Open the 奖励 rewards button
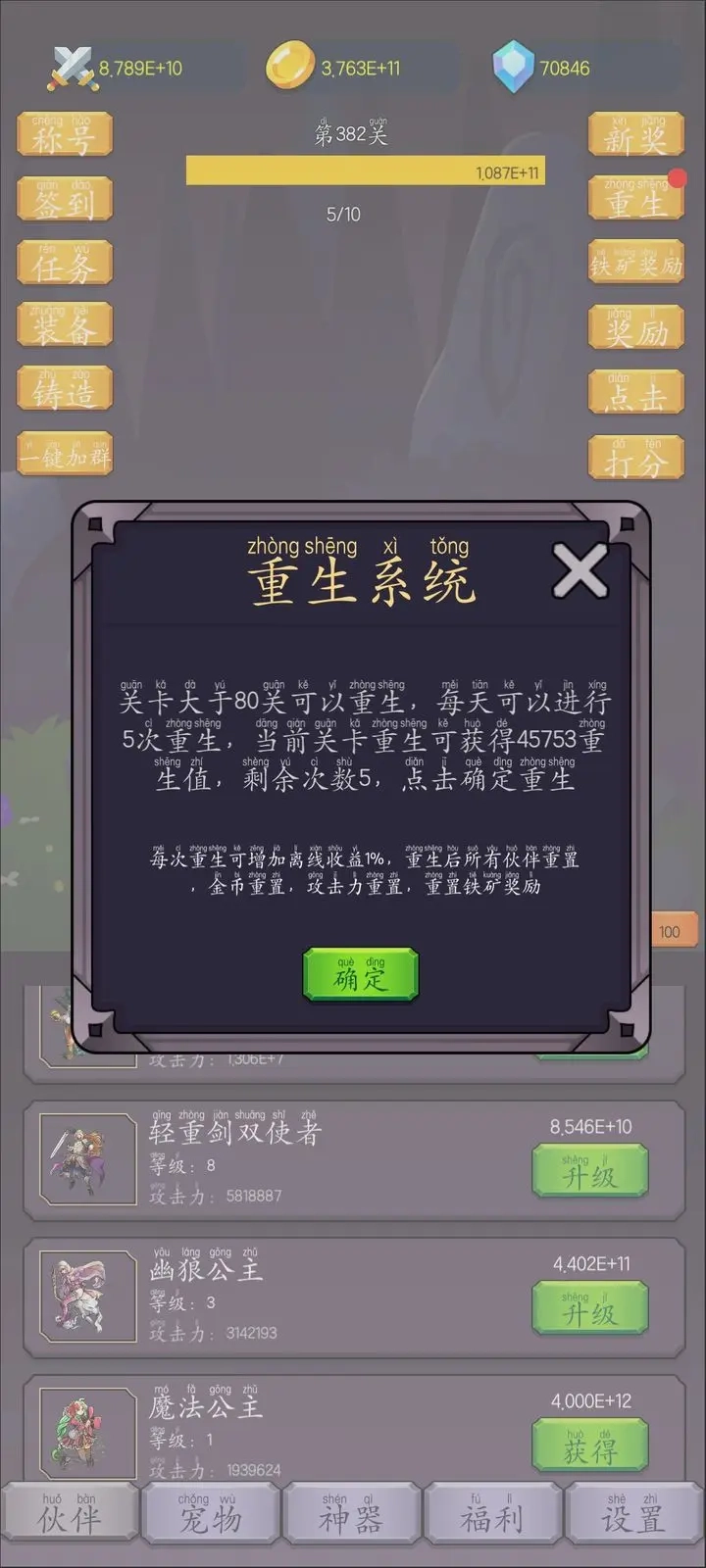706x1568 pixels. pyautogui.click(x=636, y=327)
